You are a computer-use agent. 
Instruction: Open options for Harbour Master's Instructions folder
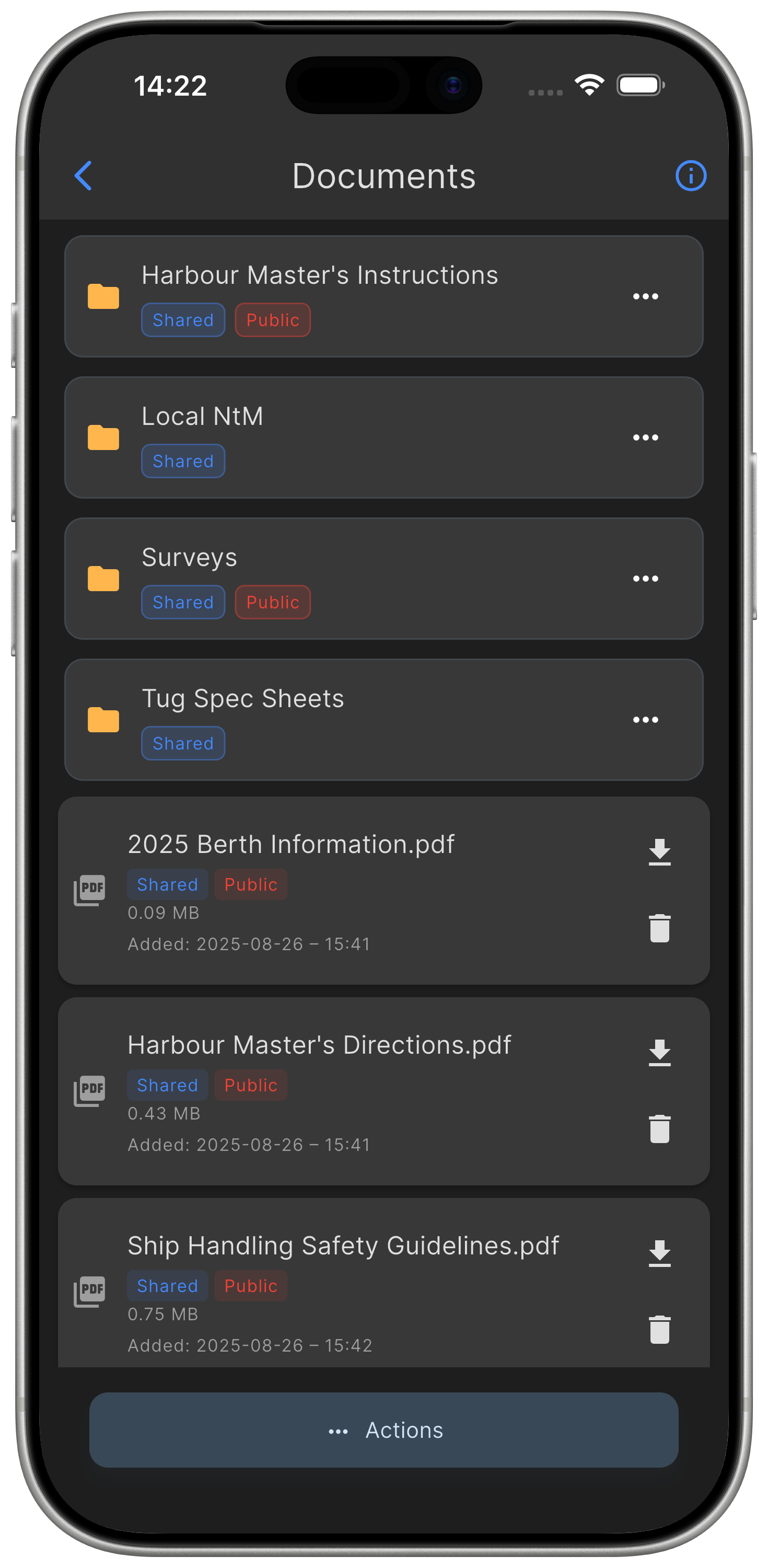tap(645, 296)
